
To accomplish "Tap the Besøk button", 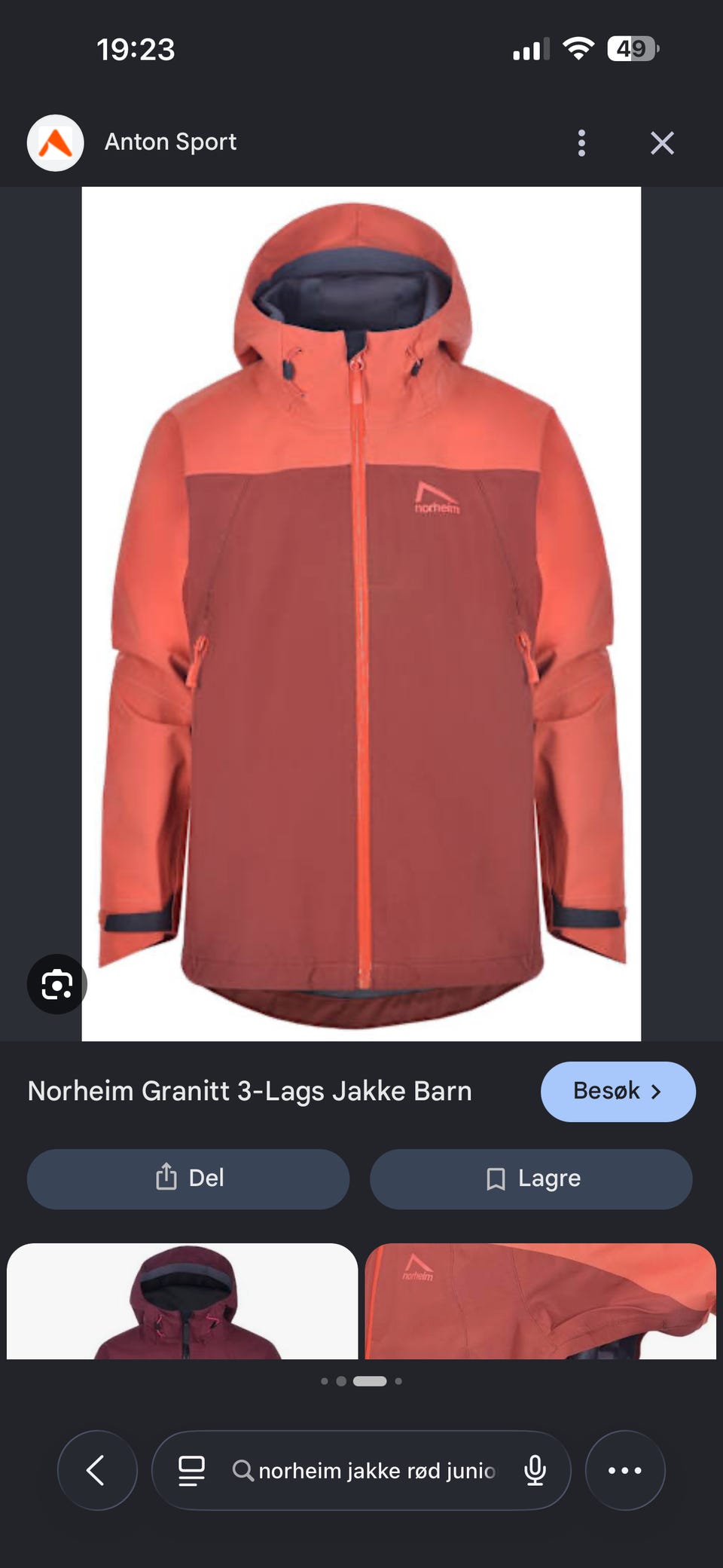I will point(618,1091).
